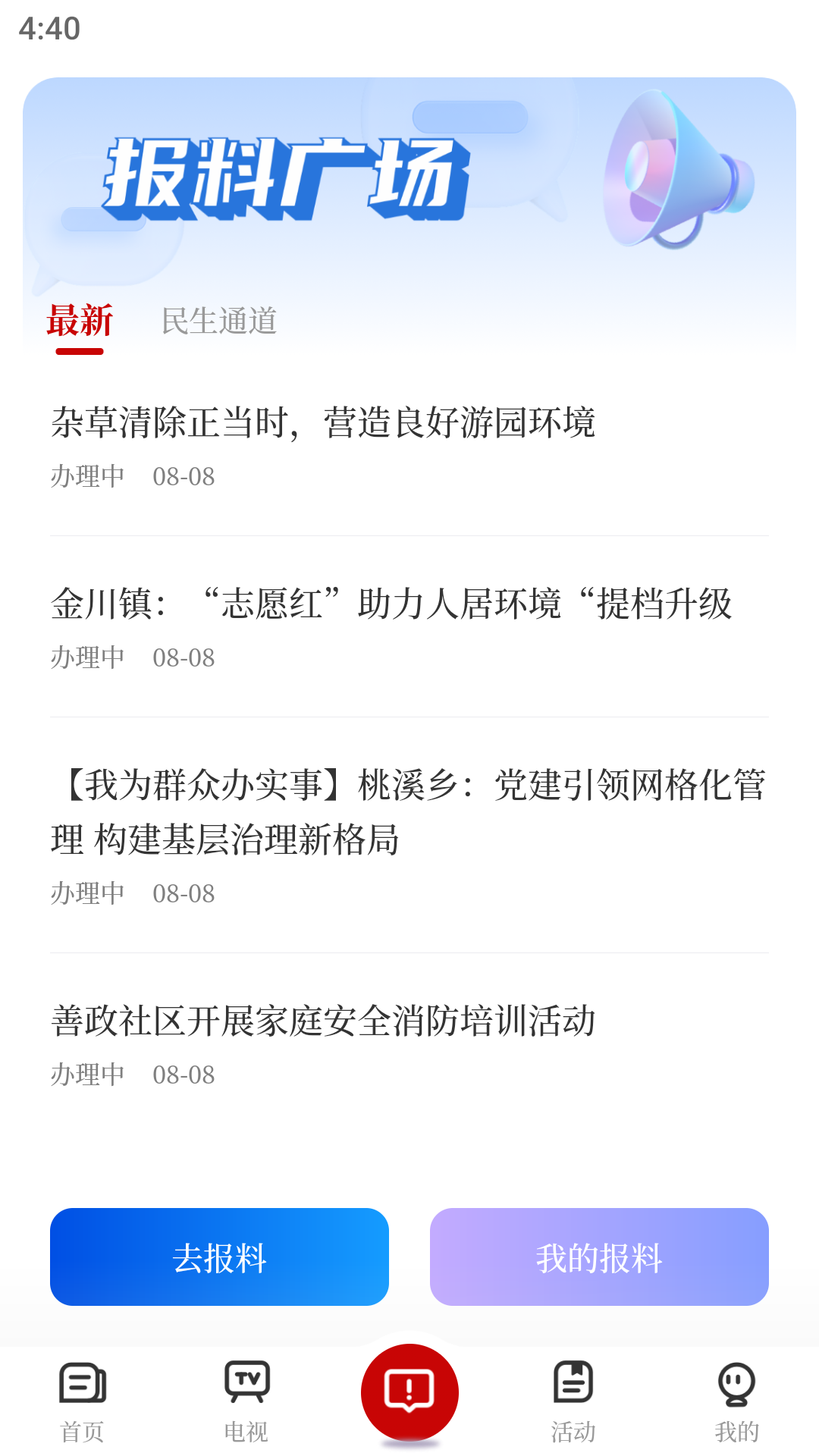Click the 去报料 button

pos(219,1257)
